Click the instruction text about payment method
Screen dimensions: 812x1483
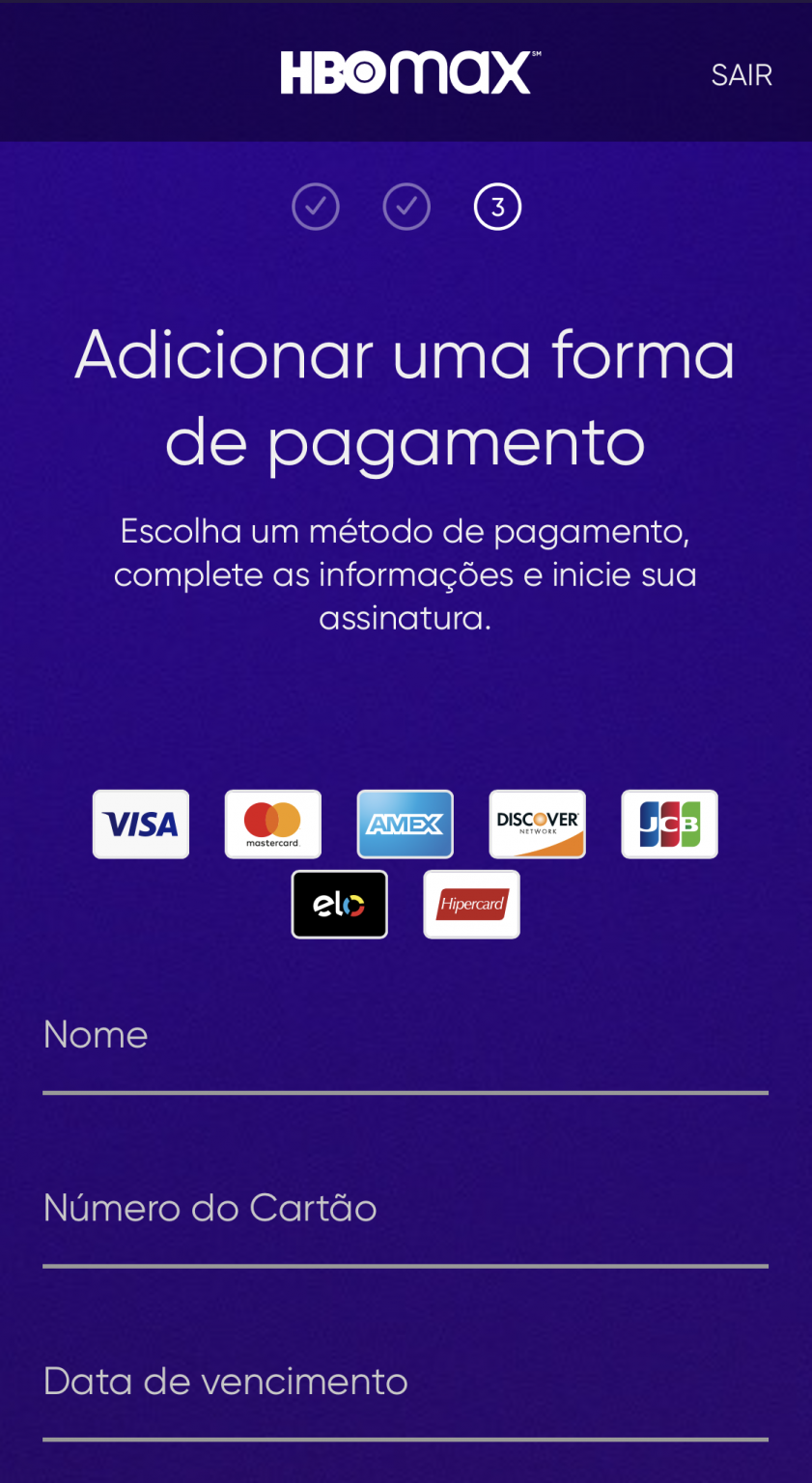pyautogui.click(x=406, y=573)
